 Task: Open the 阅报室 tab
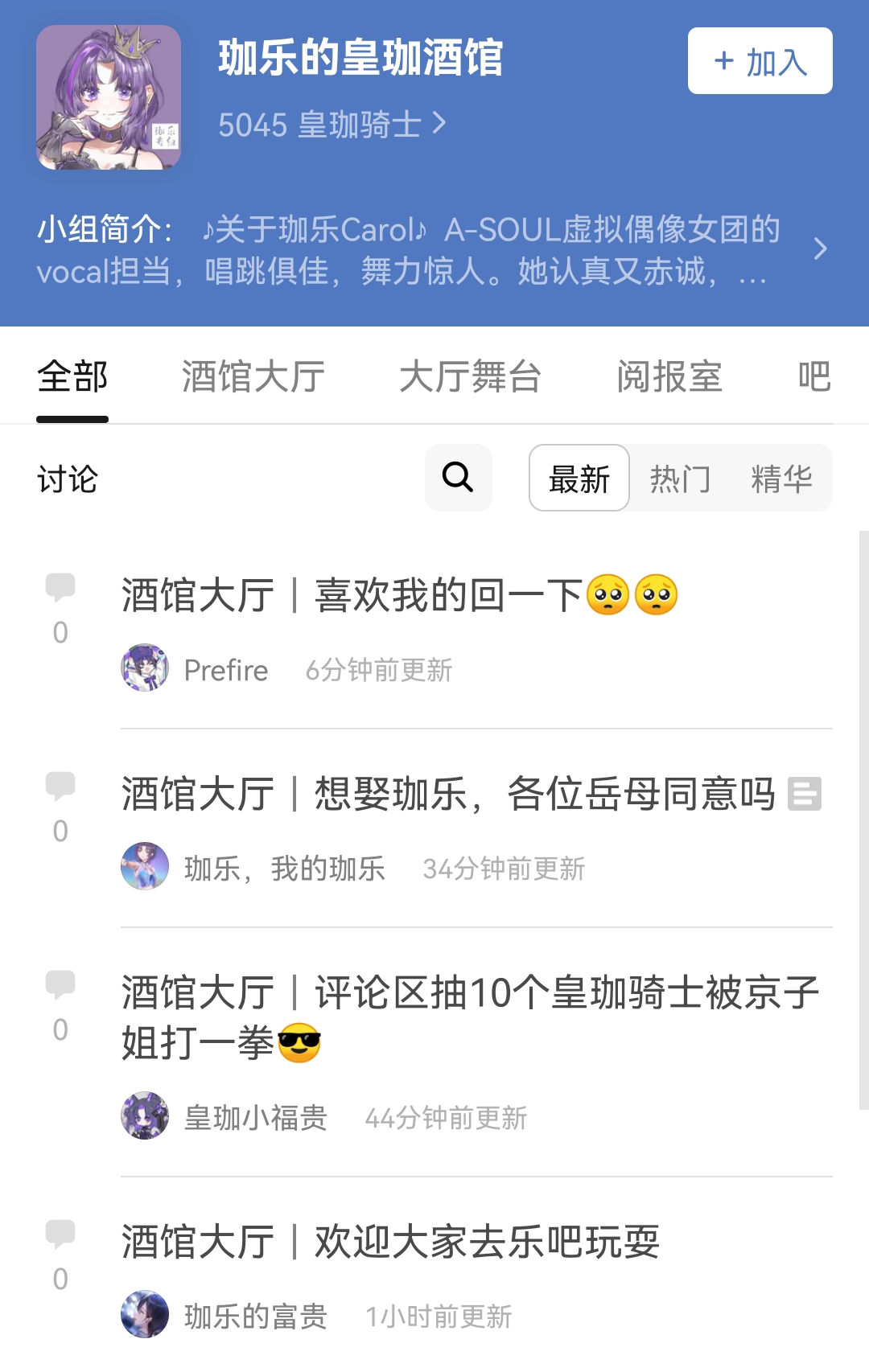pyautogui.click(x=669, y=376)
